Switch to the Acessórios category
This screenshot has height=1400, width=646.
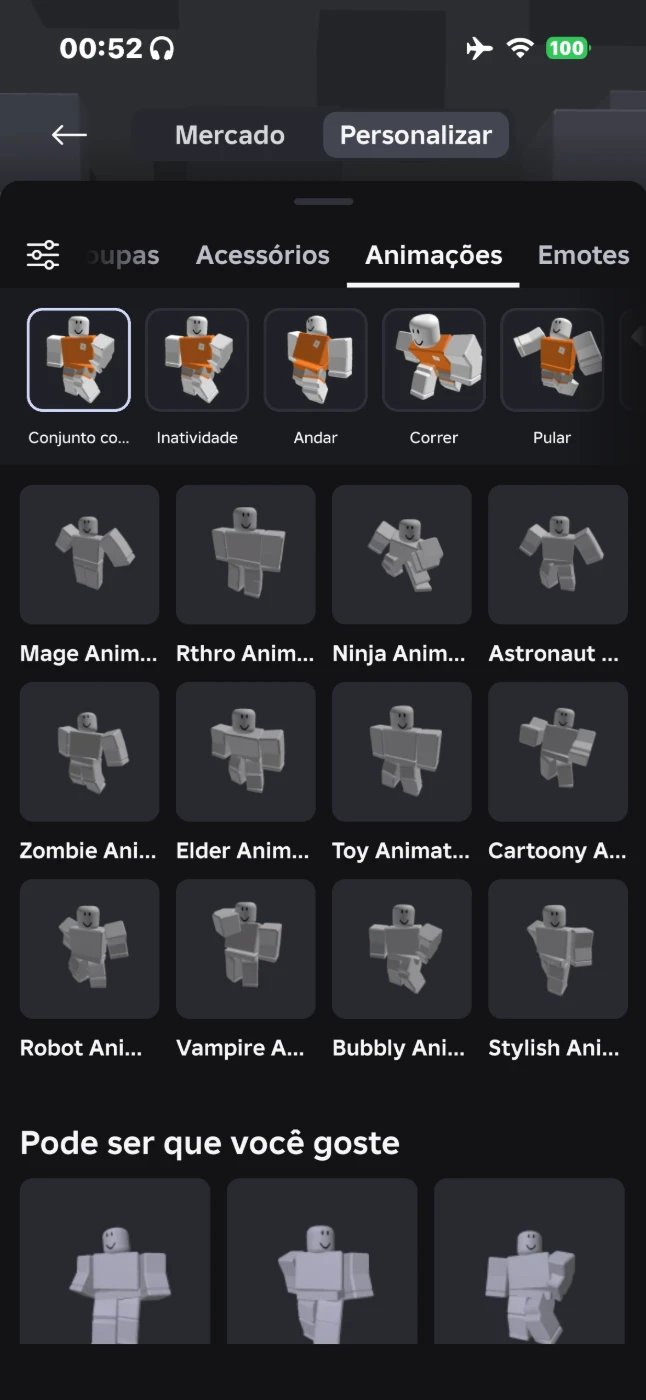pos(262,255)
